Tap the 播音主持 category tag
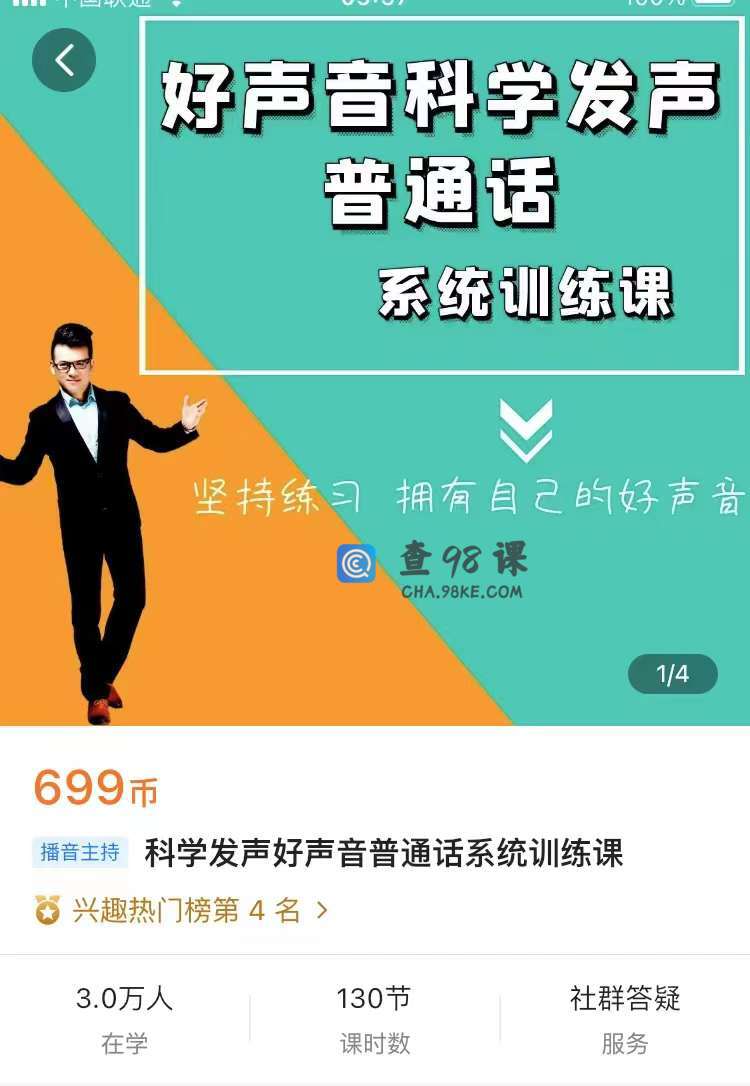The width and height of the screenshot is (750, 1086). pos(80,852)
